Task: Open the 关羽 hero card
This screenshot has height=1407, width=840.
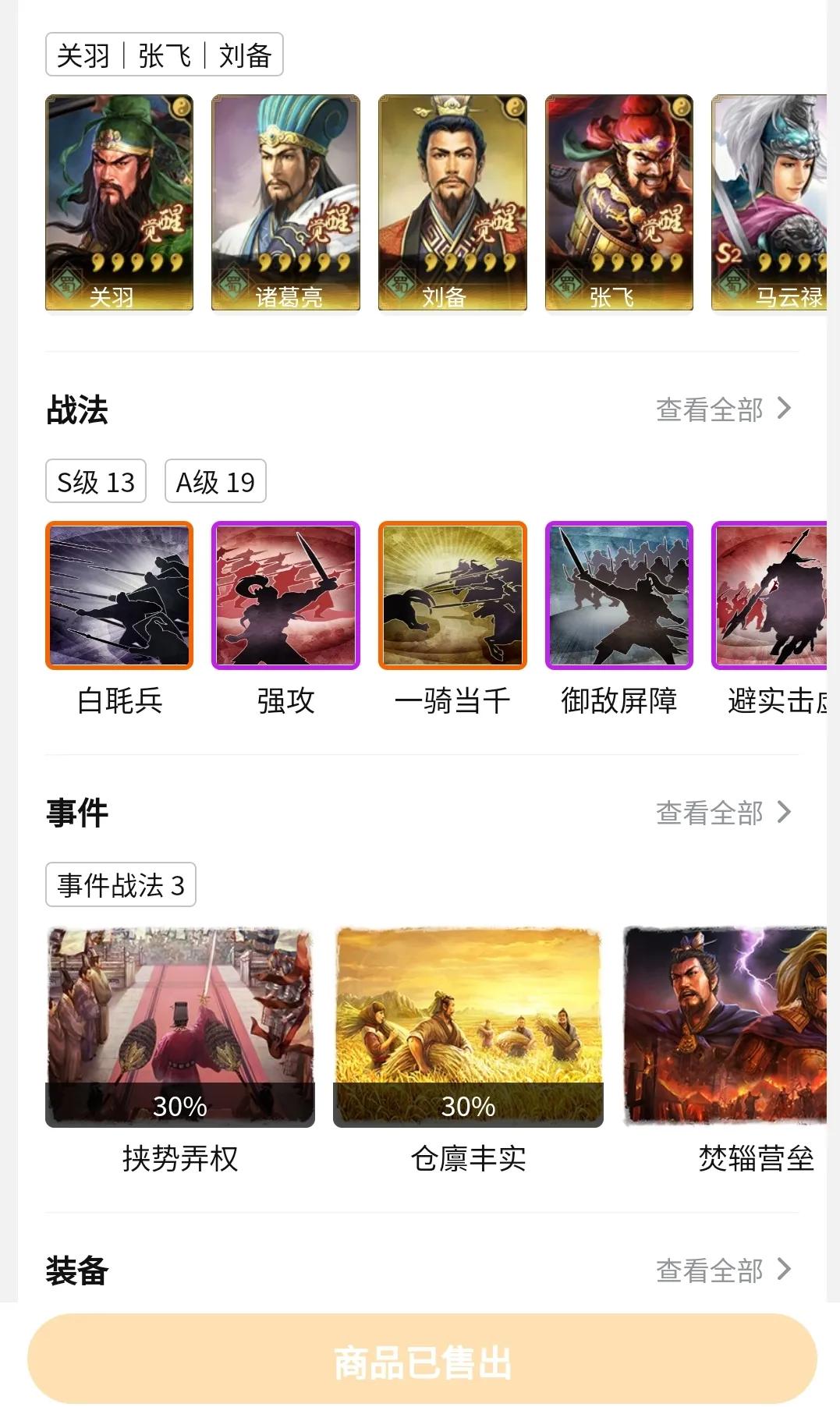Action: pos(119,203)
